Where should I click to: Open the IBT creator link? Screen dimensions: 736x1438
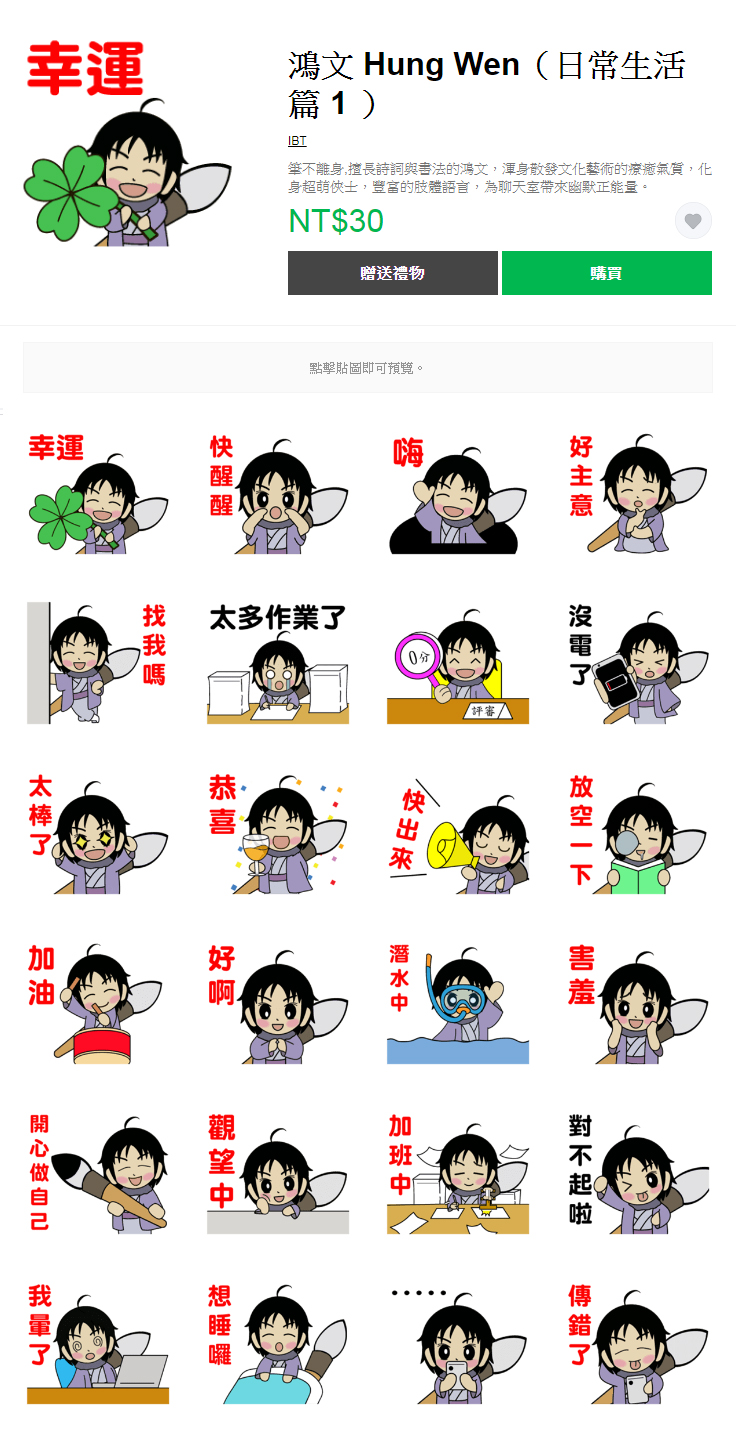pyautogui.click(x=297, y=141)
